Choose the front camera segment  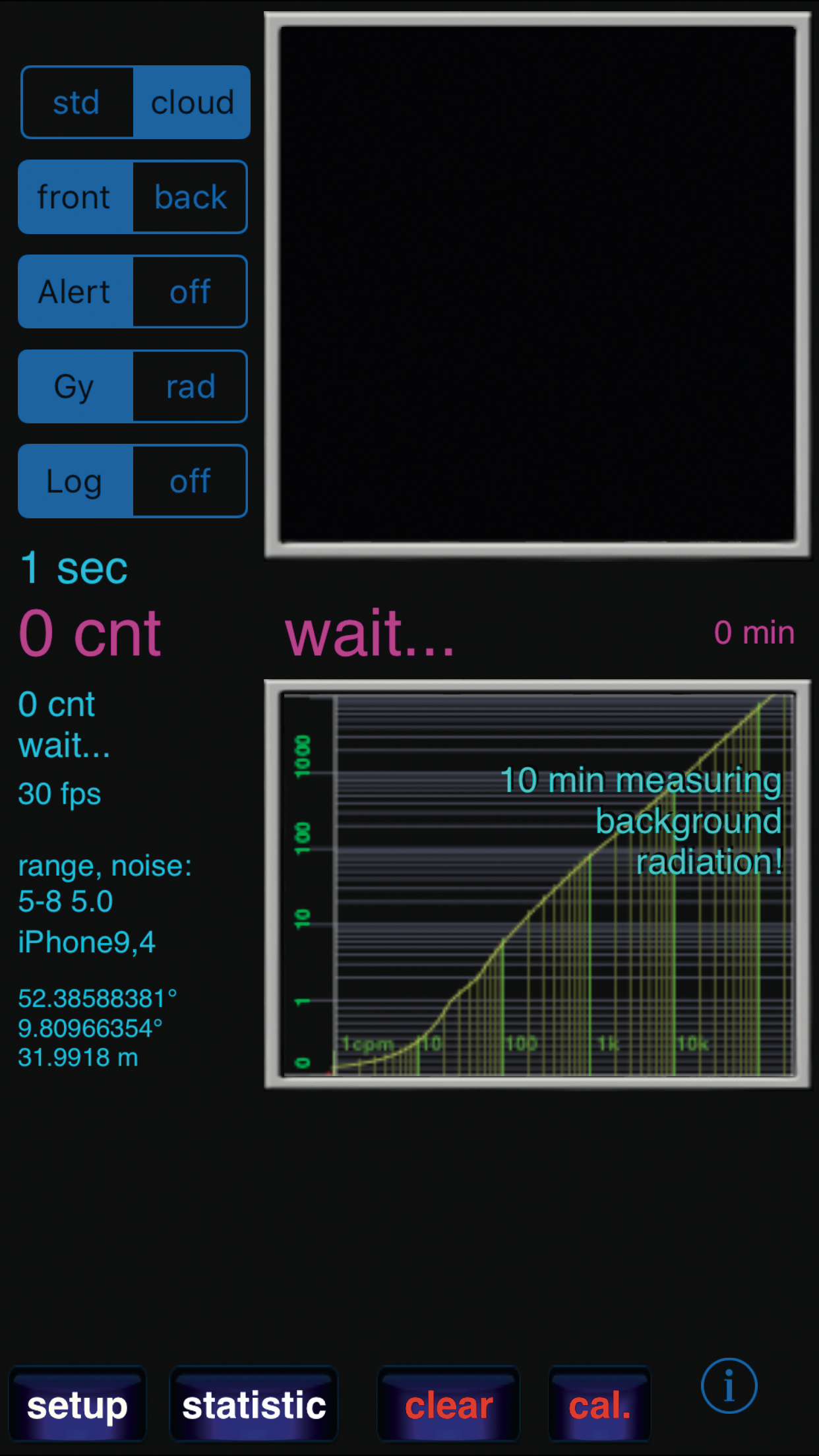pyautogui.click(x=75, y=197)
